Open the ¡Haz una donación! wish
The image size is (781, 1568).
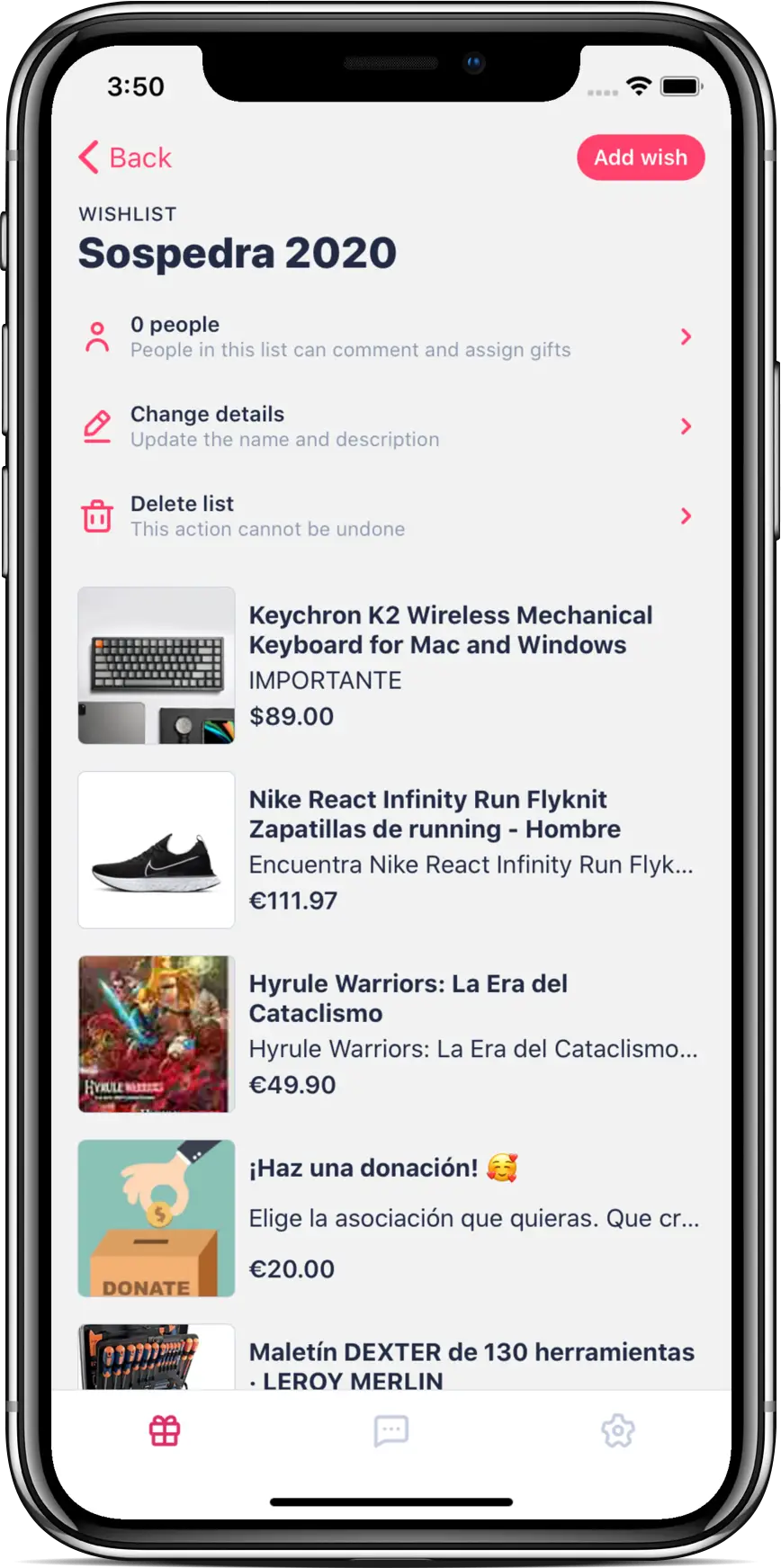tap(389, 1218)
